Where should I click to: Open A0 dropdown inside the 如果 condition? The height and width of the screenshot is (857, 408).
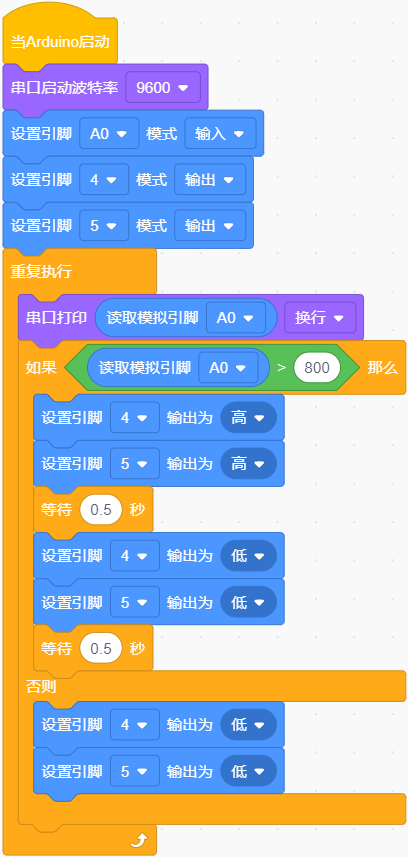[228, 367]
